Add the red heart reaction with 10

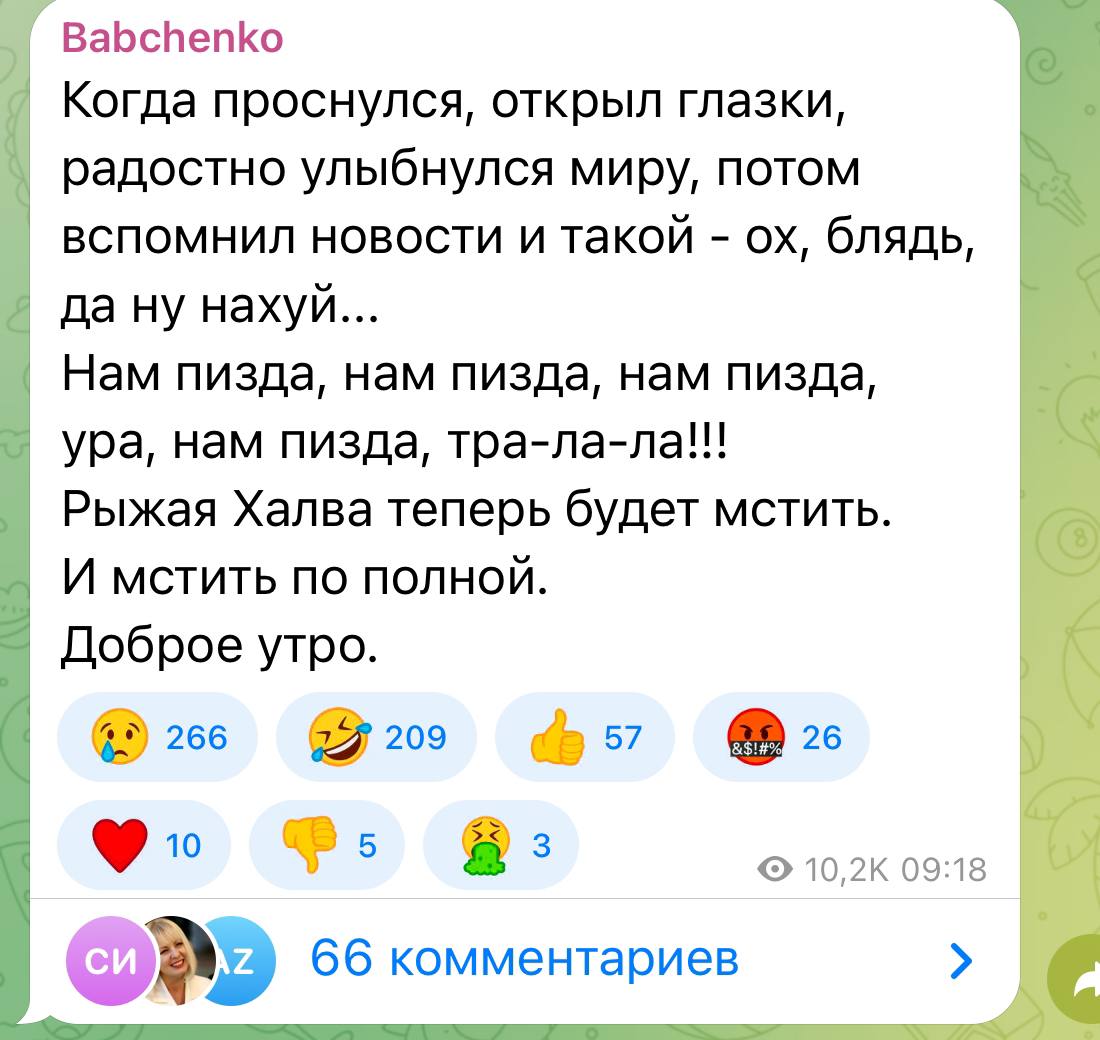tap(143, 846)
